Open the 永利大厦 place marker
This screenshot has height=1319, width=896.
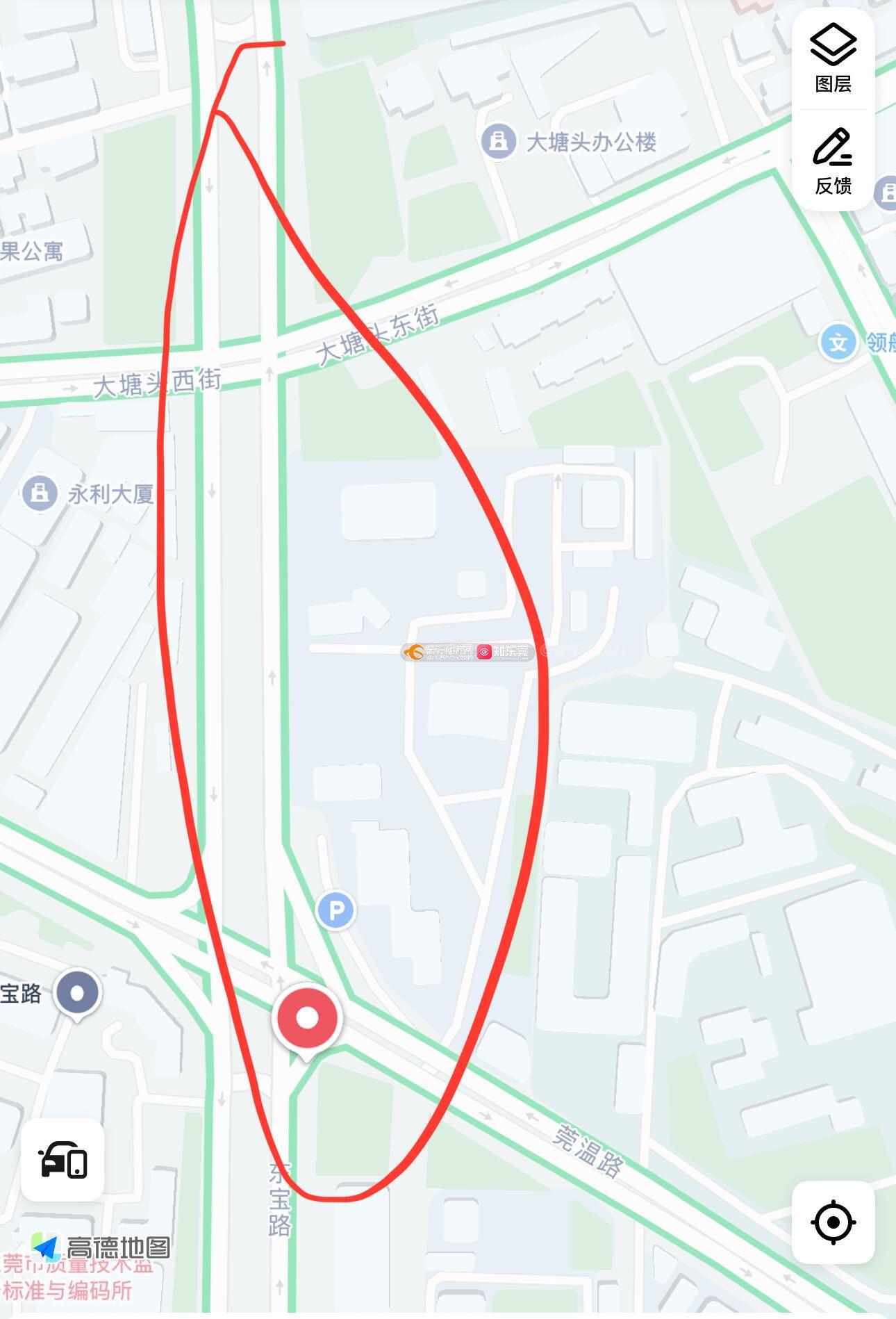click(40, 493)
